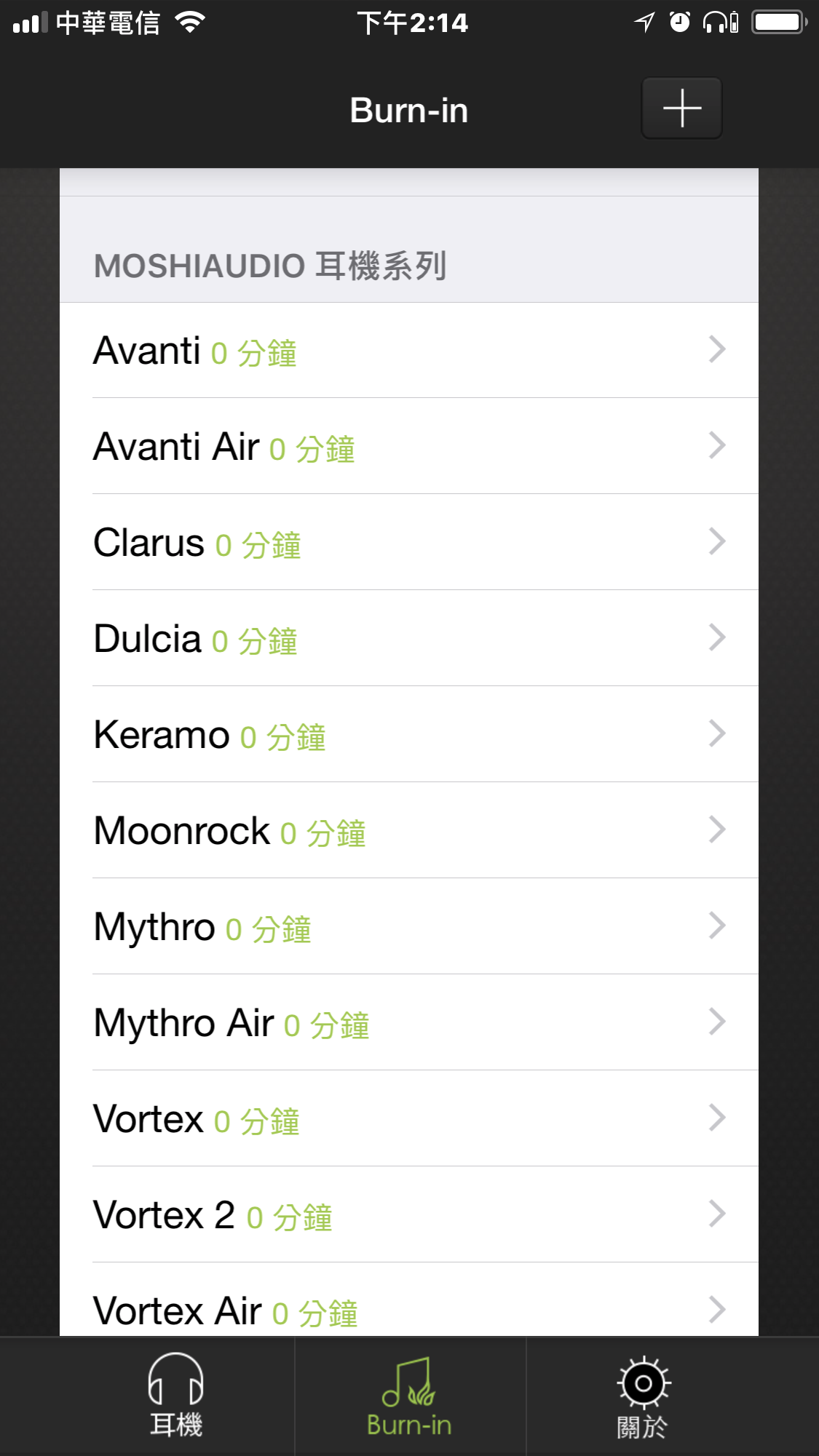Select the Mythro entry
The image size is (819, 1456).
pyautogui.click(x=409, y=926)
